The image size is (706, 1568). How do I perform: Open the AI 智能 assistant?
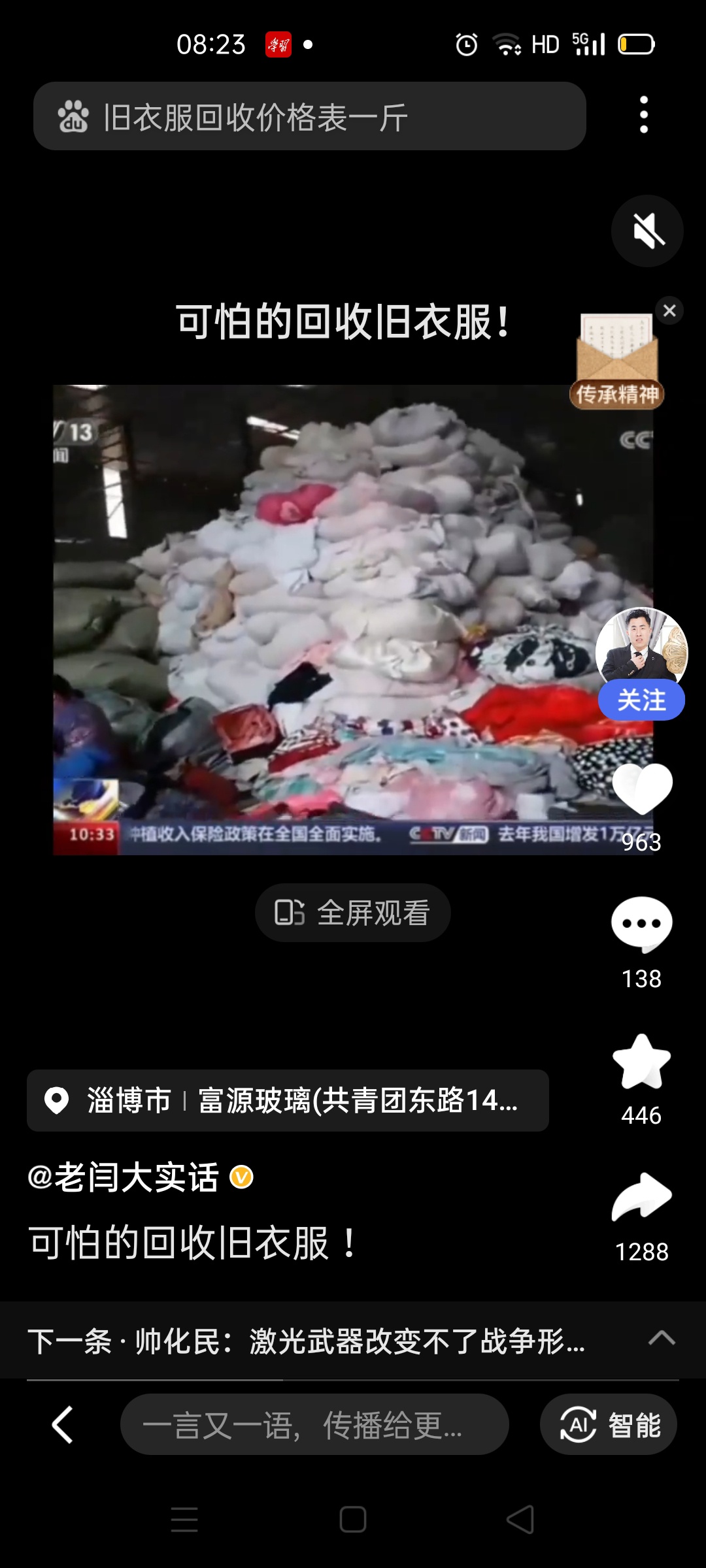(x=608, y=1425)
